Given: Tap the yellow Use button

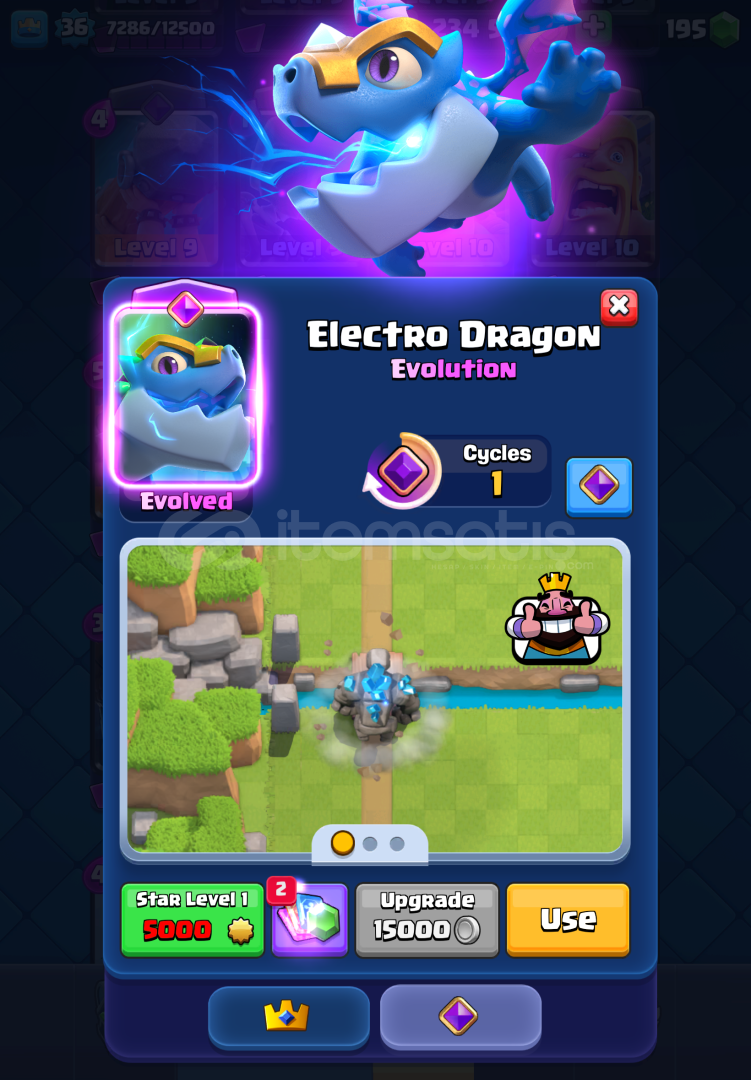Looking at the screenshot, I should click(568, 919).
